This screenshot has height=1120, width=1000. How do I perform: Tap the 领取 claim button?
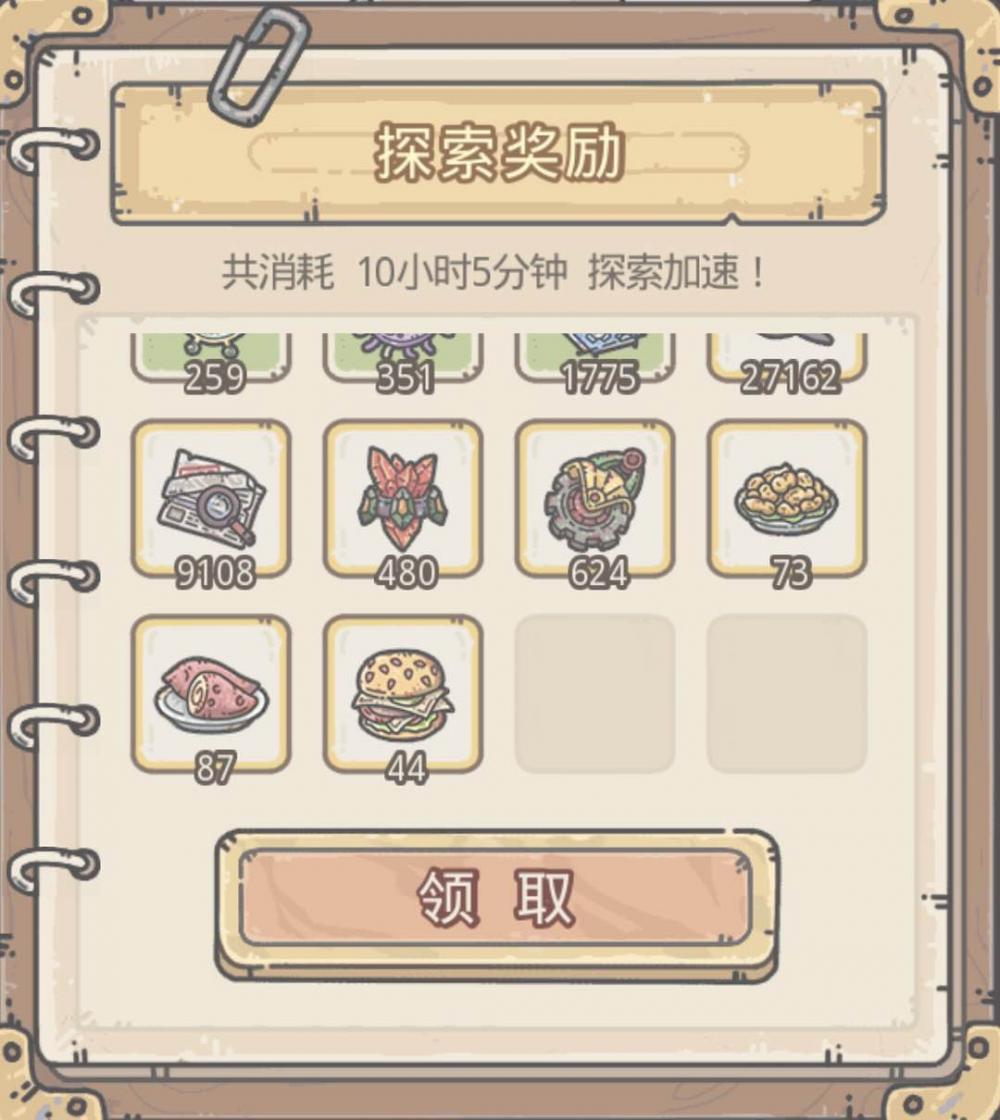[x=496, y=897]
